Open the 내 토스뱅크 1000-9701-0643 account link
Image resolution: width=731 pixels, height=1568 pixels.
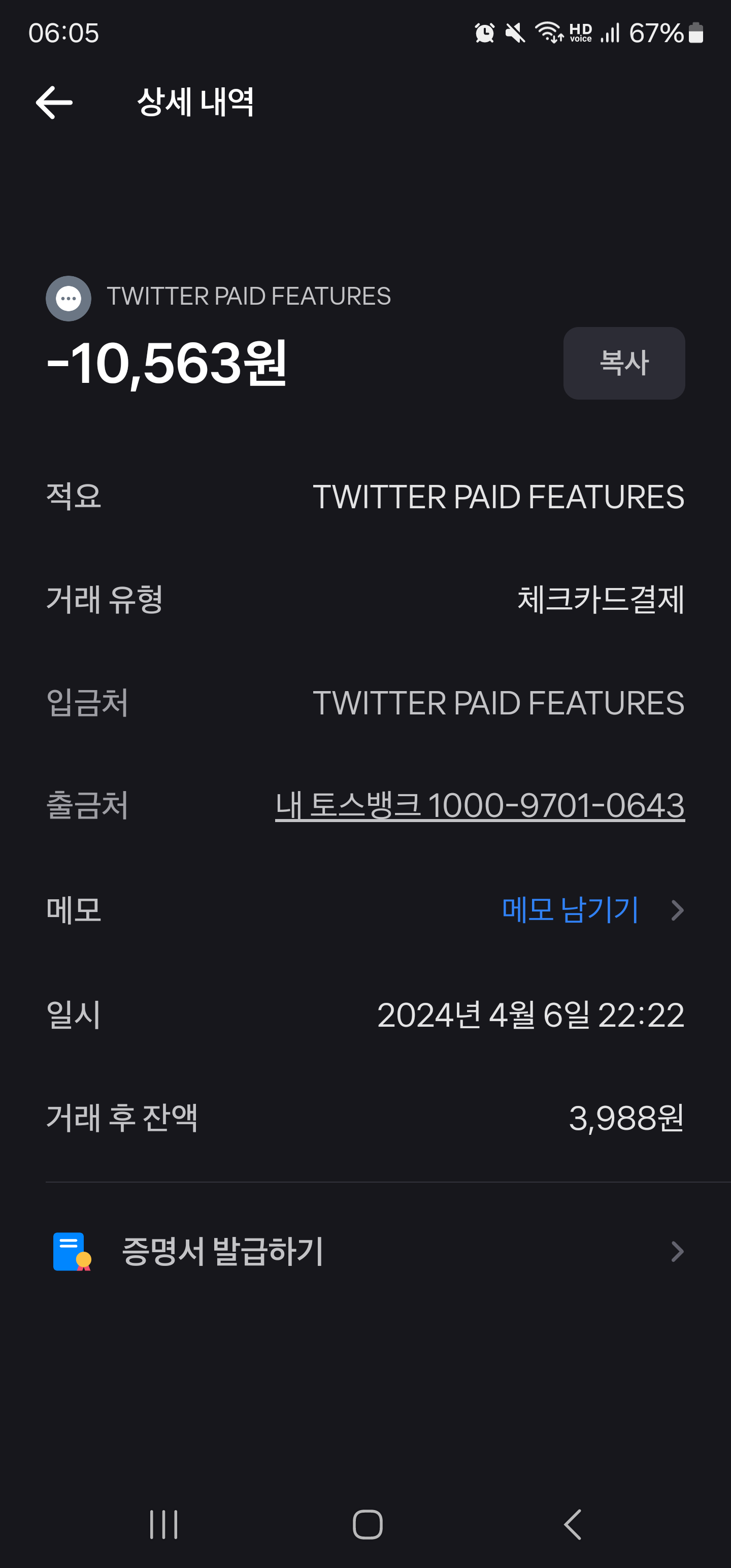tap(480, 805)
